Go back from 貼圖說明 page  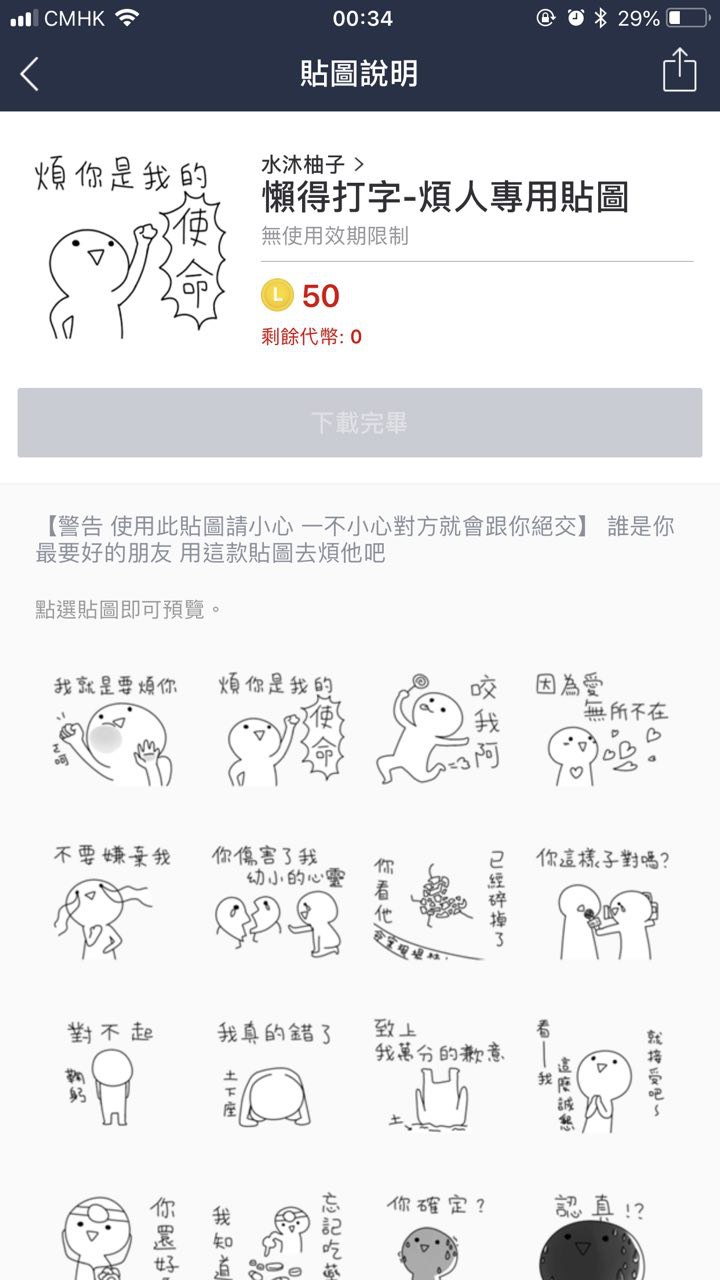click(30, 74)
